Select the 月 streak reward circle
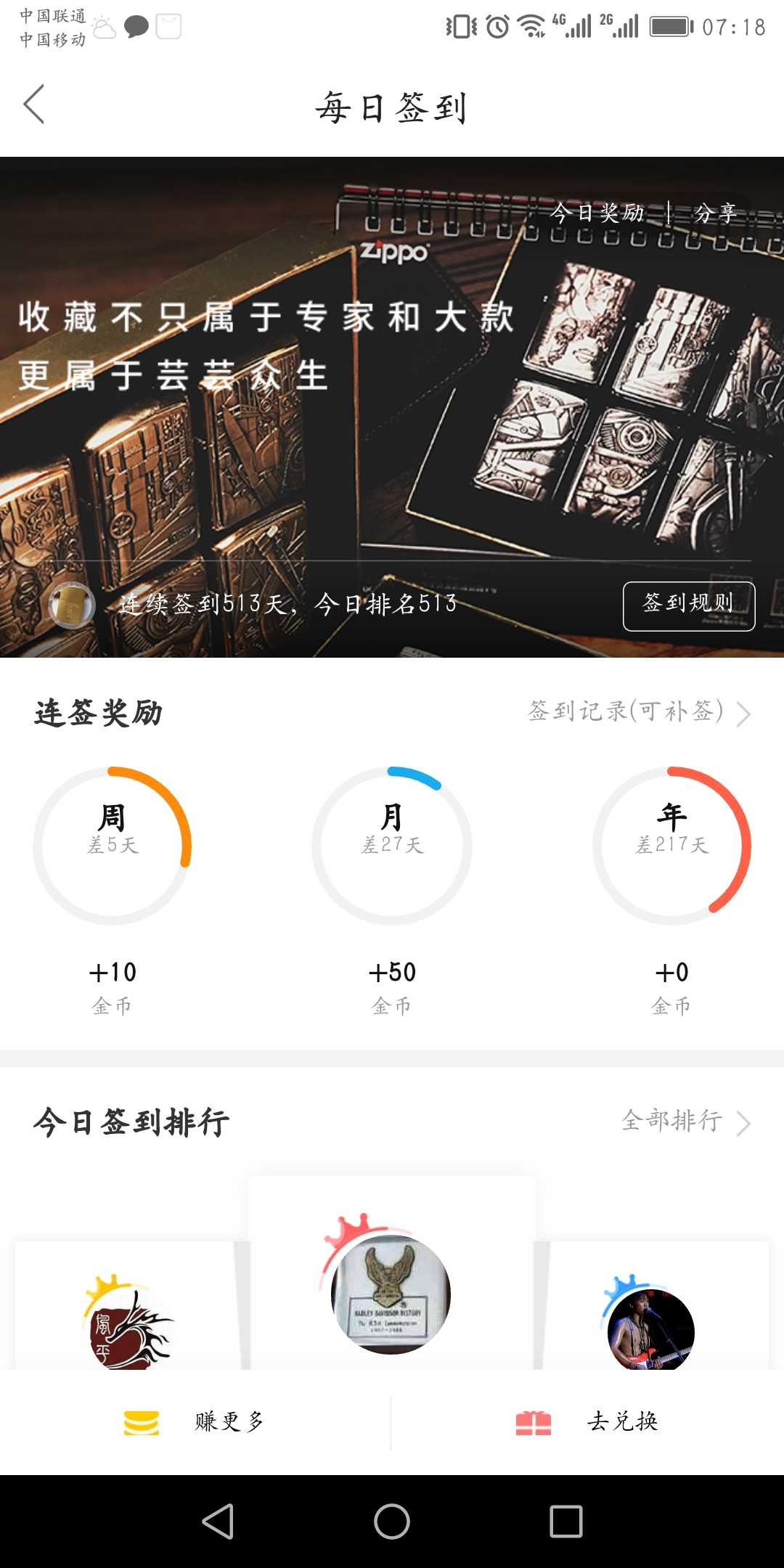 click(x=392, y=846)
